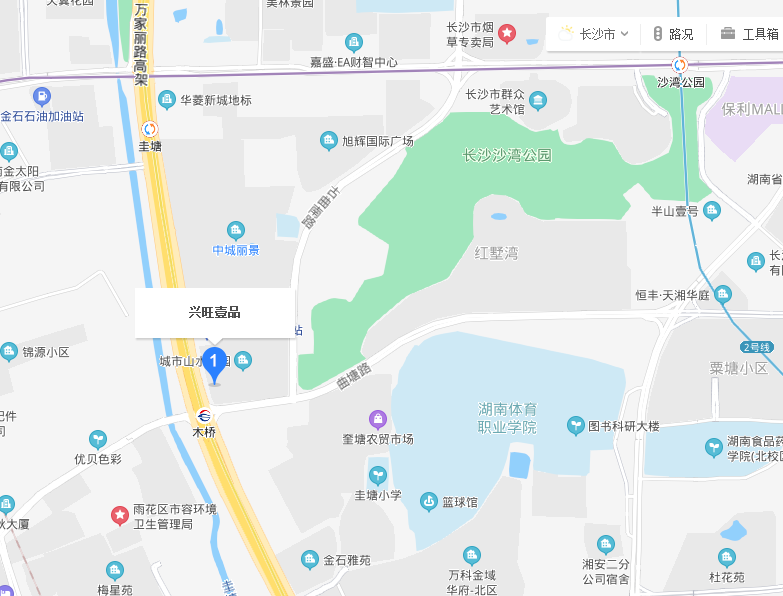View the 图书科研大楼 place marker
This screenshot has height=596, width=783.
[x=576, y=426]
